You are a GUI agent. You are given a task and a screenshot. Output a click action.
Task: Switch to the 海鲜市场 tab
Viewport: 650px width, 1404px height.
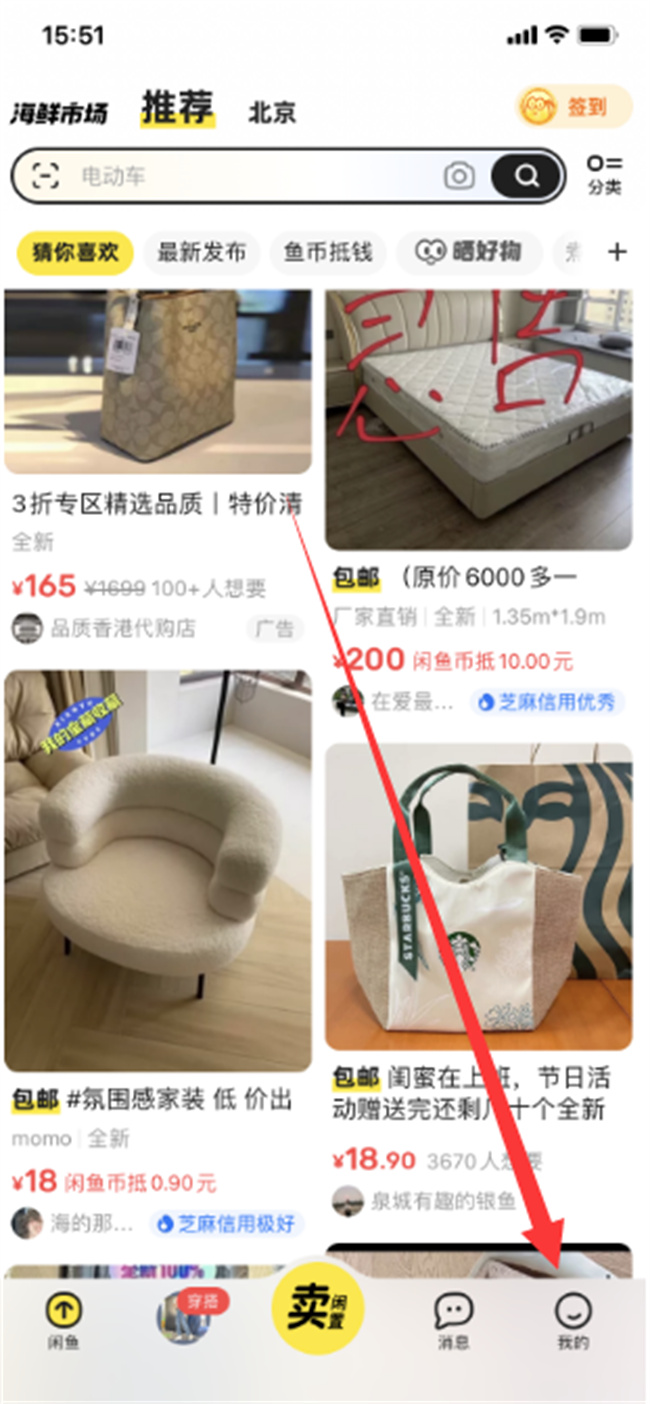[x=59, y=112]
